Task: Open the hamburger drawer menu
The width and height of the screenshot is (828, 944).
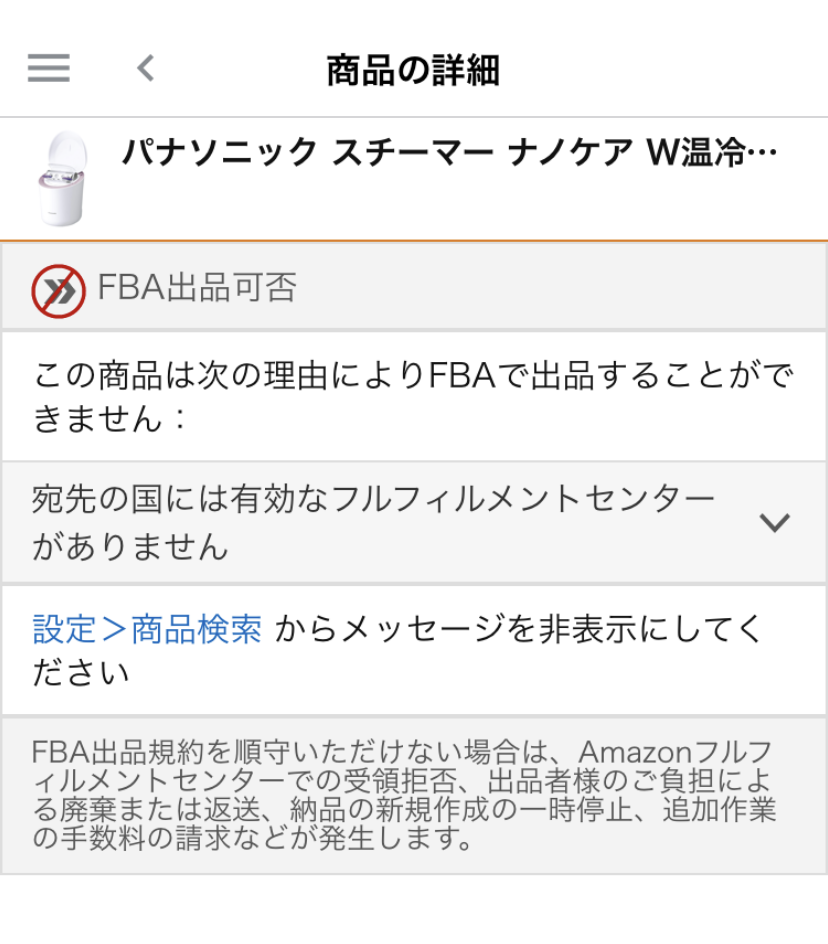Action: [48, 68]
